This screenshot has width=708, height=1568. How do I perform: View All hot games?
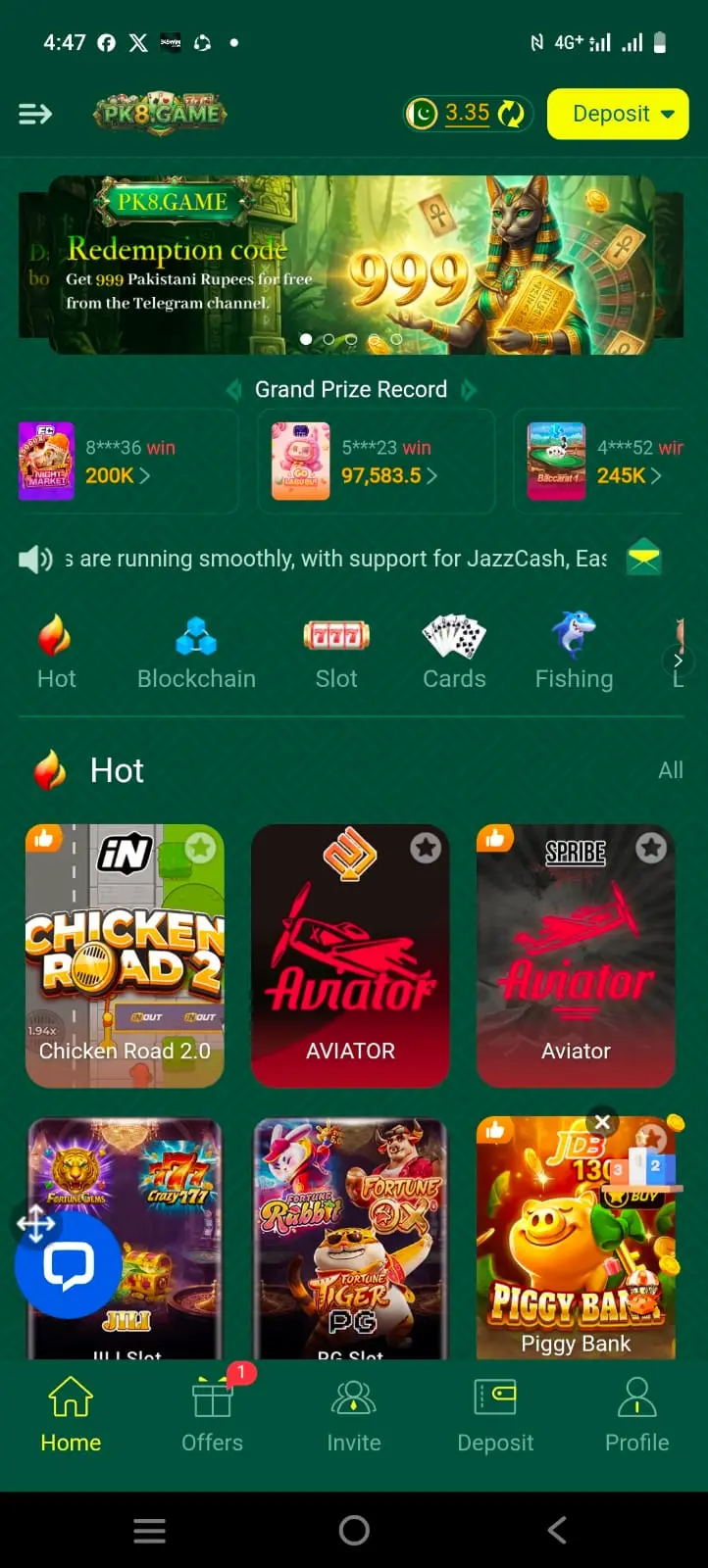coord(671,770)
